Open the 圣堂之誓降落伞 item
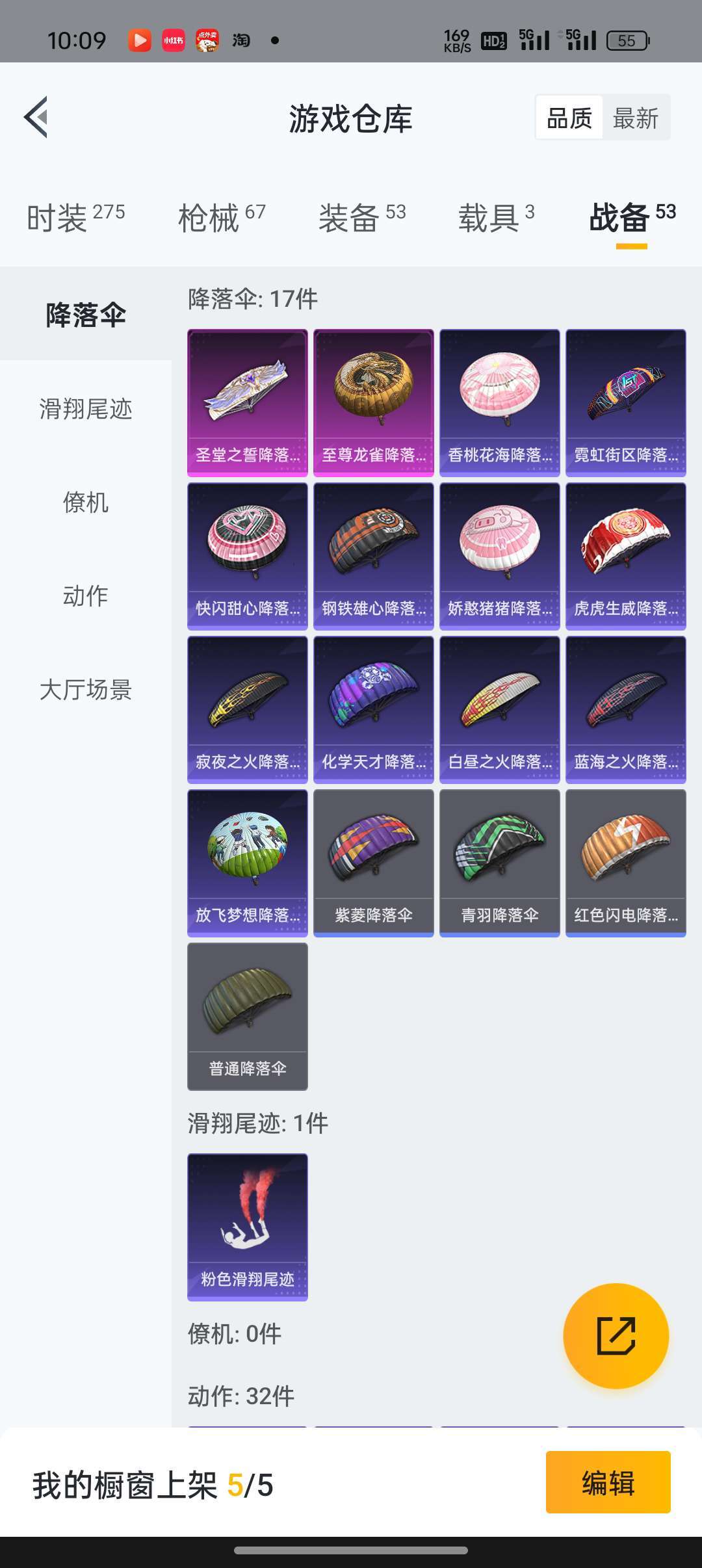This screenshot has height=1568, width=702. 248,403
